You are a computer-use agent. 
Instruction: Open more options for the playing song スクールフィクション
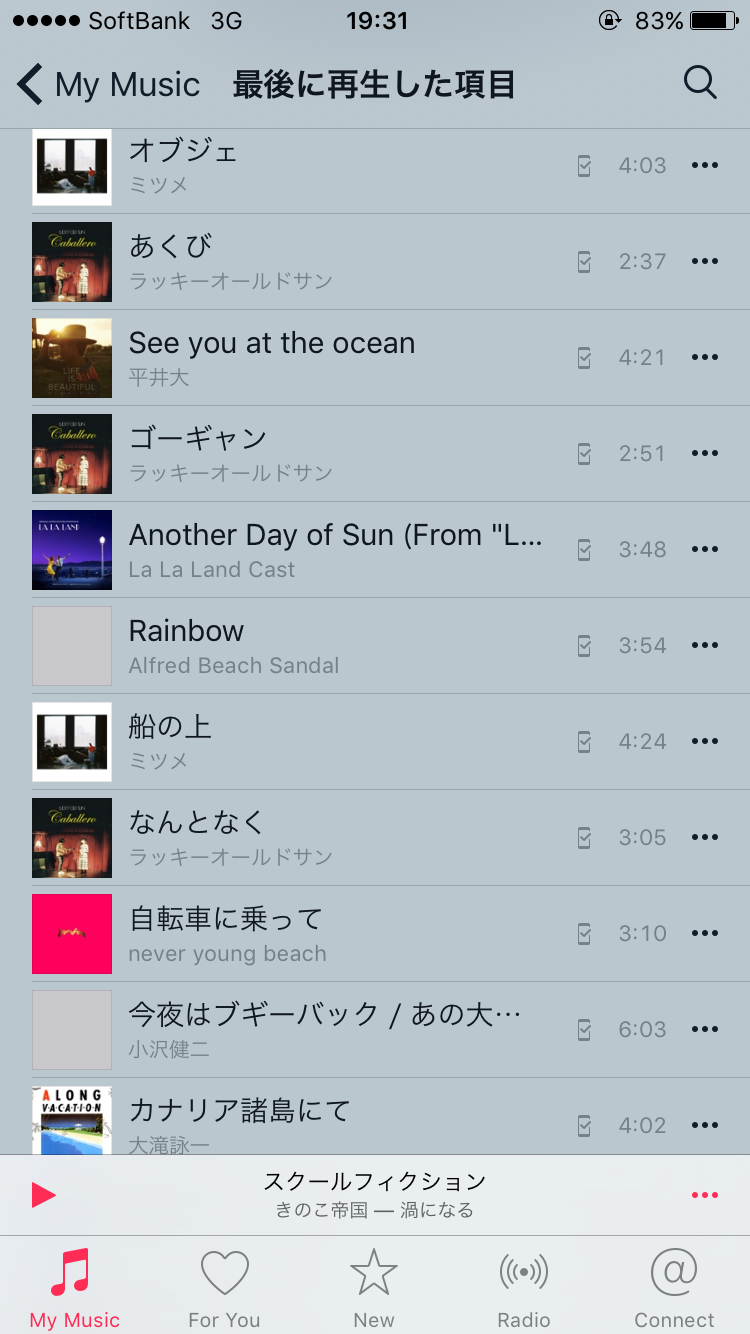[705, 1195]
